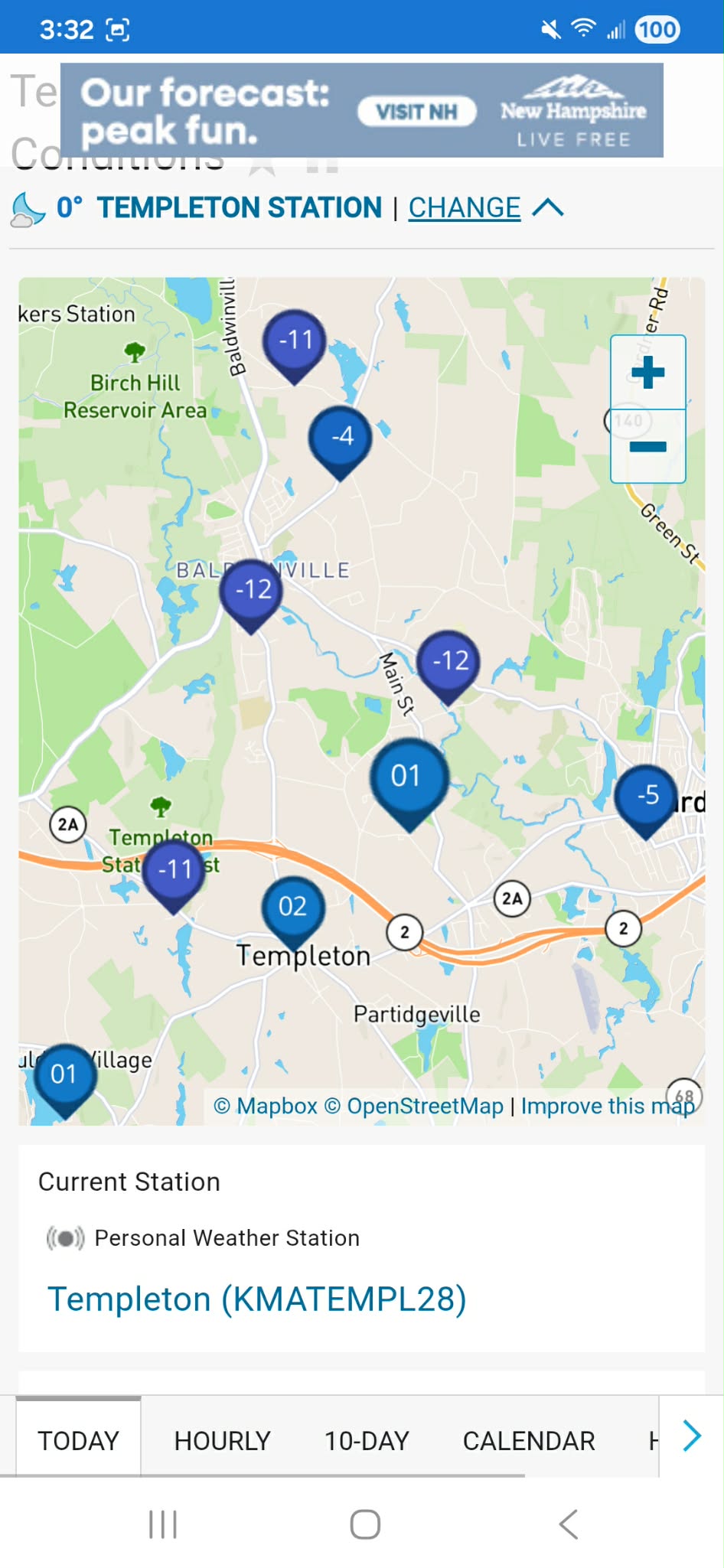Zoom out of the map
The width and height of the screenshot is (724, 1568).
click(x=647, y=446)
